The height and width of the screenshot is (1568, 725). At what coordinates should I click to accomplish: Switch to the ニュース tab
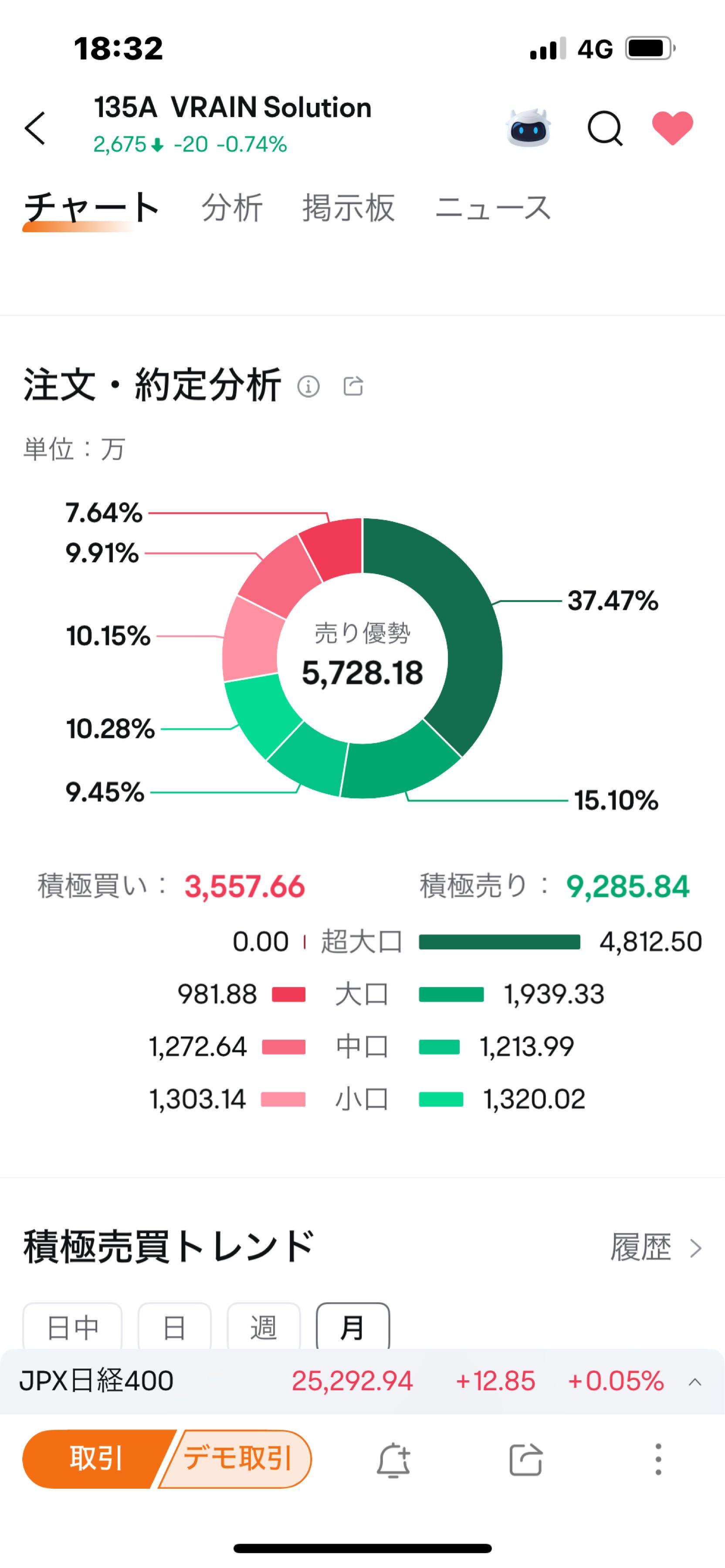click(492, 208)
